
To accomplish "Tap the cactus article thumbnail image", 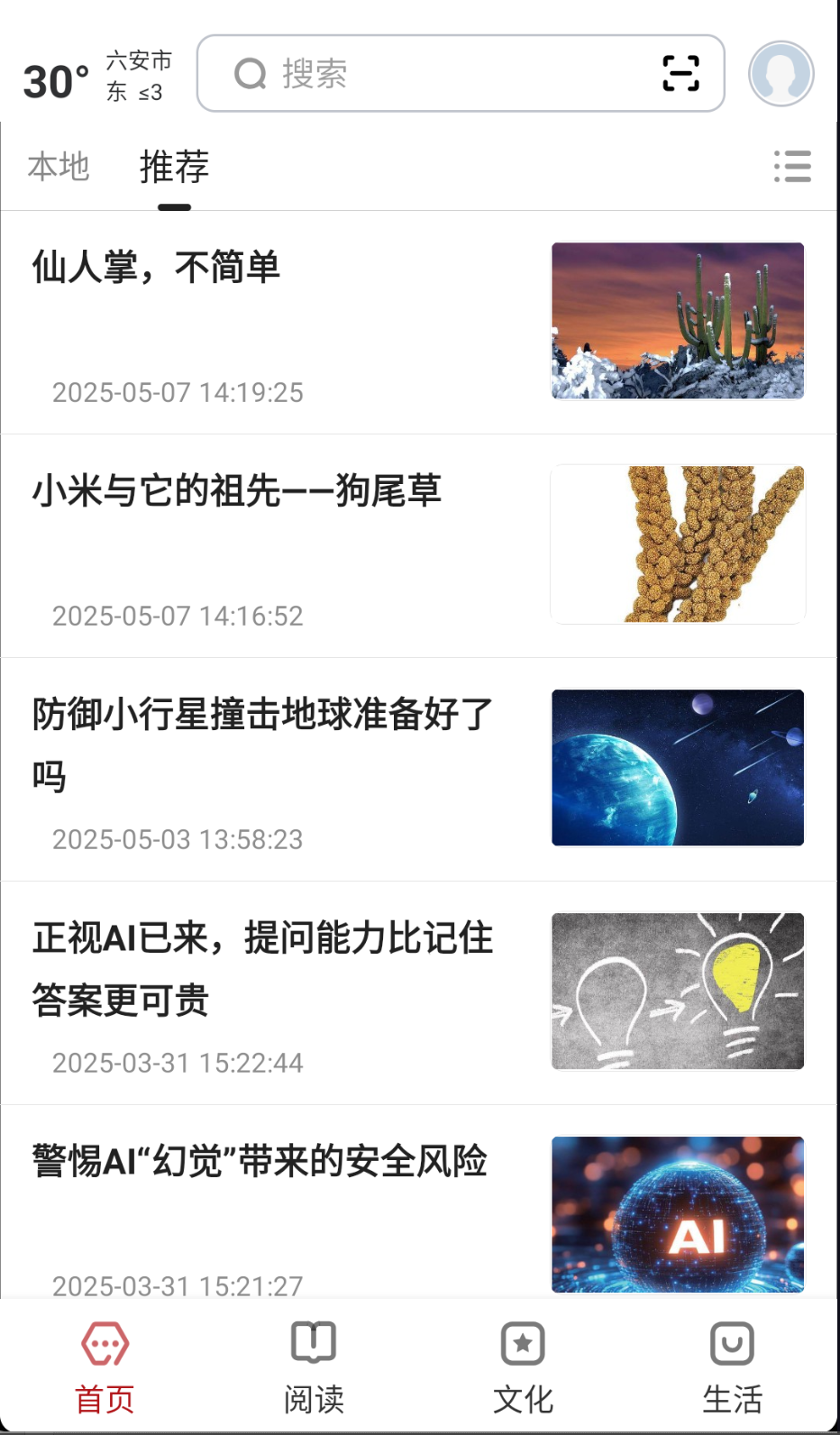I will pos(678,320).
